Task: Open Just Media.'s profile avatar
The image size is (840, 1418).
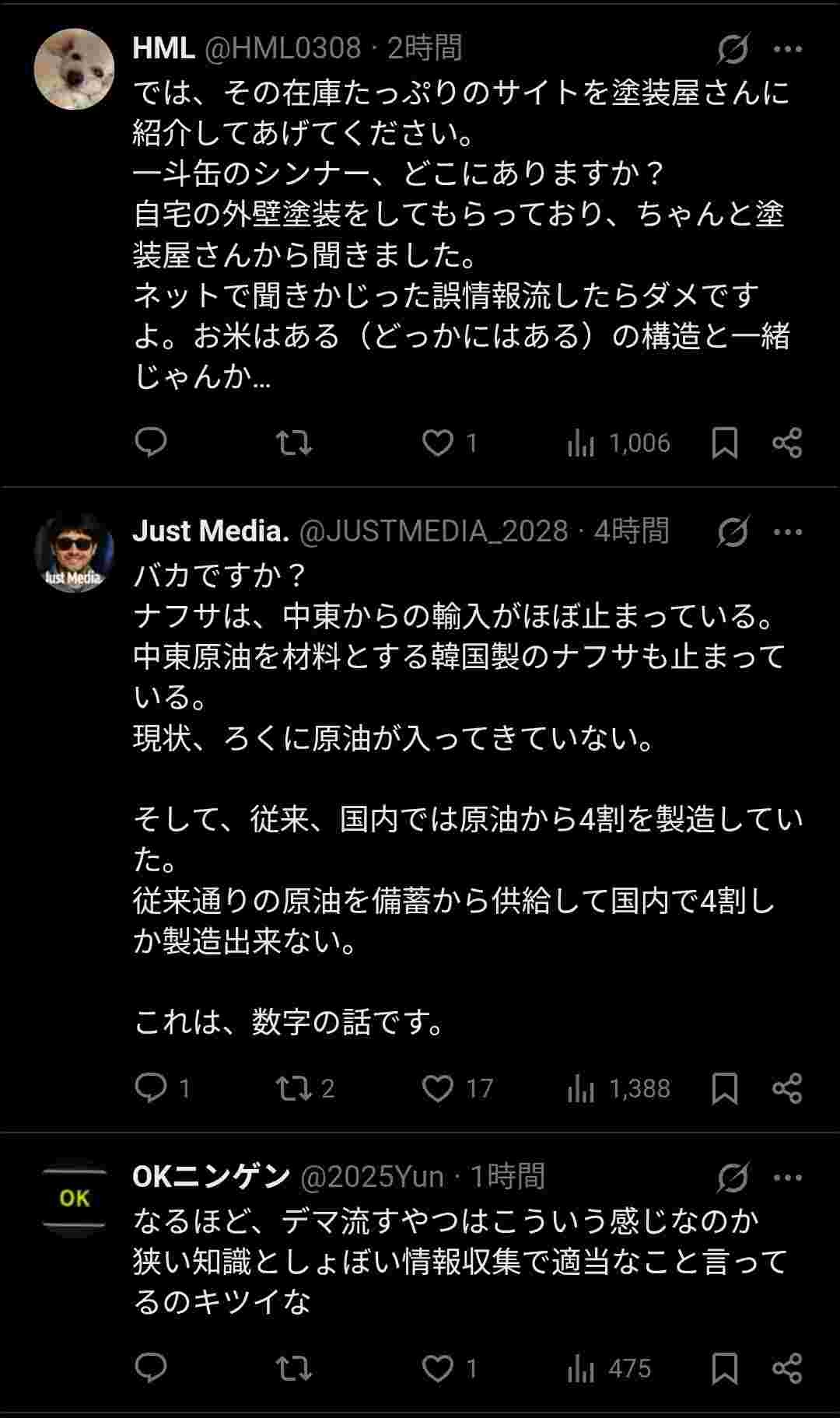Action: [x=74, y=553]
